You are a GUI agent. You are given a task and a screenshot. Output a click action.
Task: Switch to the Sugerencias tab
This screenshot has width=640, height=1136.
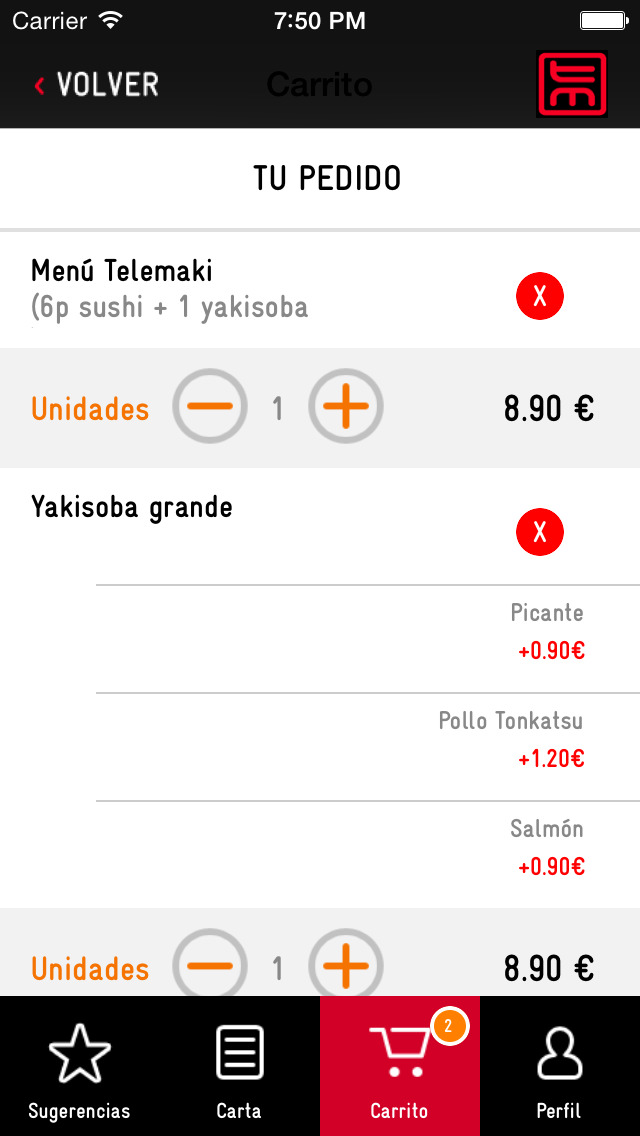80,1066
